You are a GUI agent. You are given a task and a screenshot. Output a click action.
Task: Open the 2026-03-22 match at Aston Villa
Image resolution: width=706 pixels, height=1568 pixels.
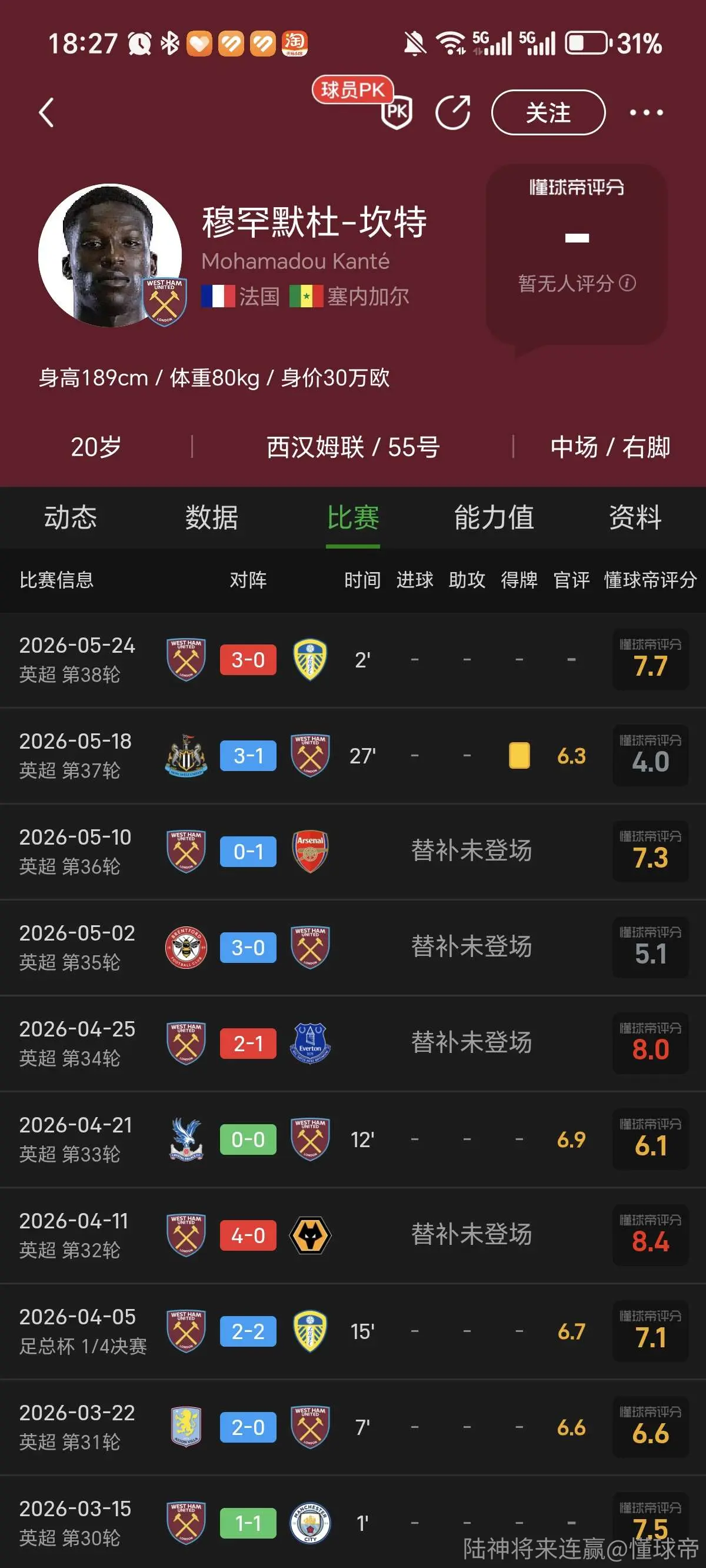pos(353,1427)
